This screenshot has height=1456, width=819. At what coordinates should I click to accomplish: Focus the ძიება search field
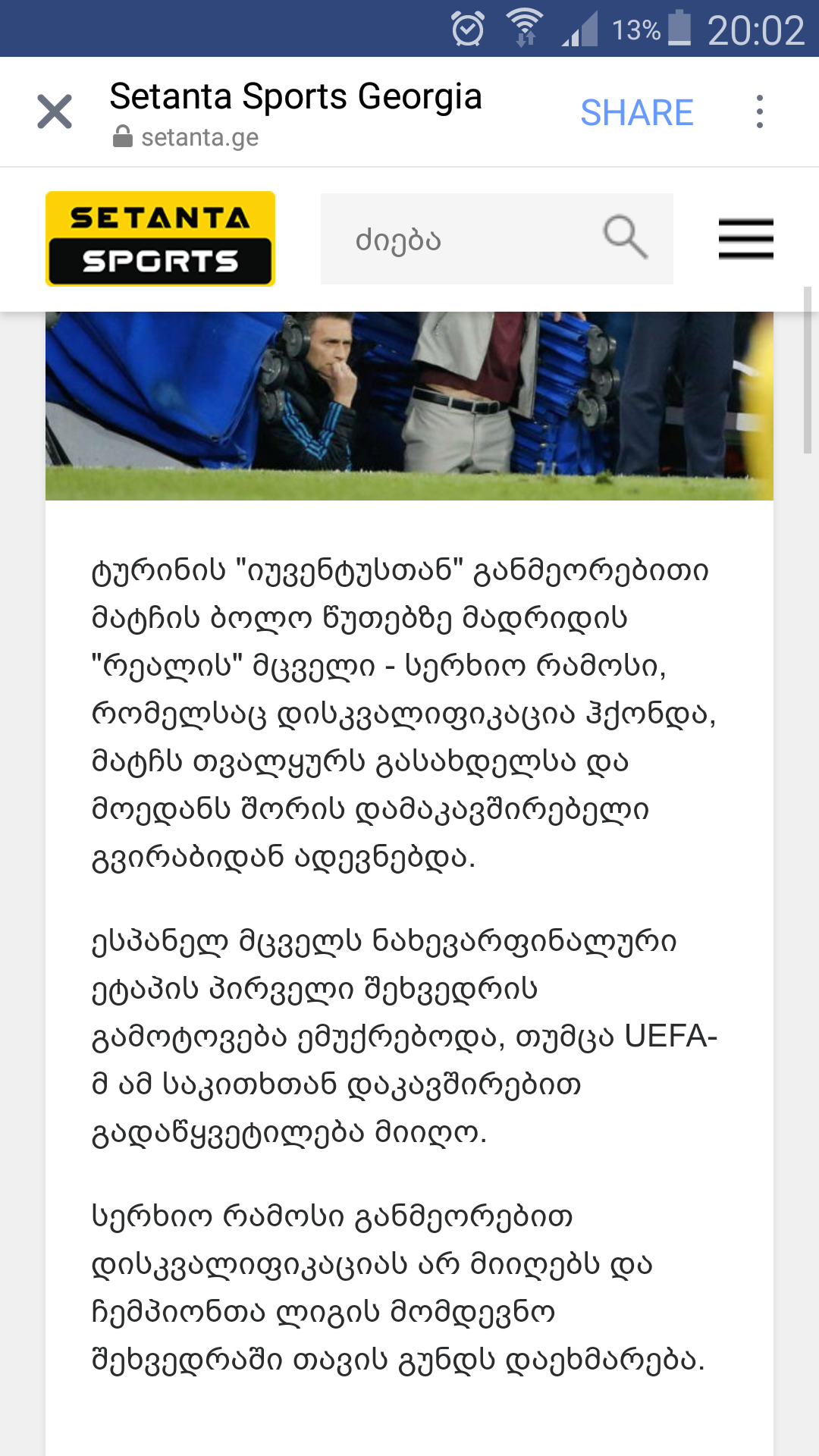455,239
